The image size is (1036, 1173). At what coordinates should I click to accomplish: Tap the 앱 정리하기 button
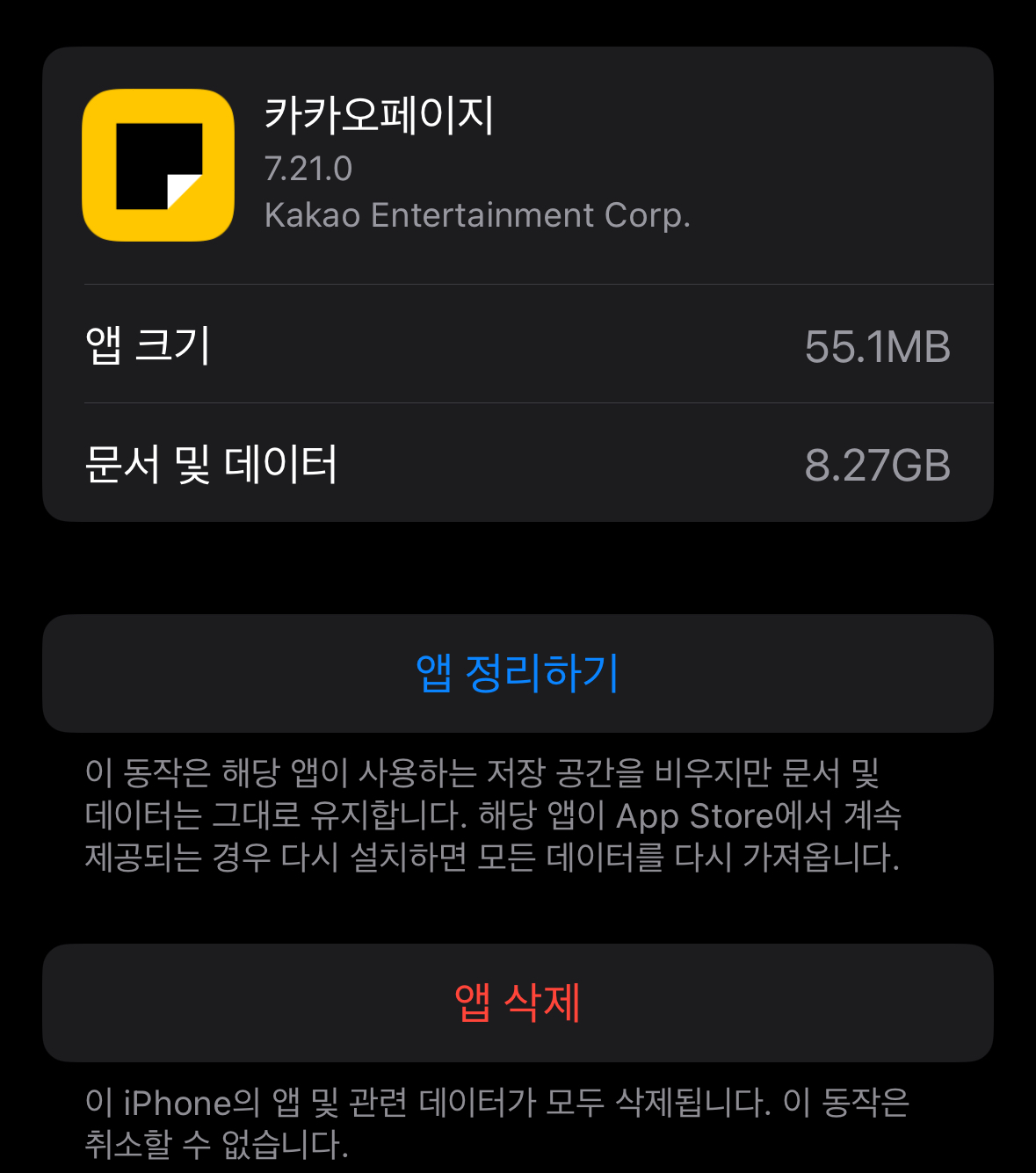coord(518,673)
